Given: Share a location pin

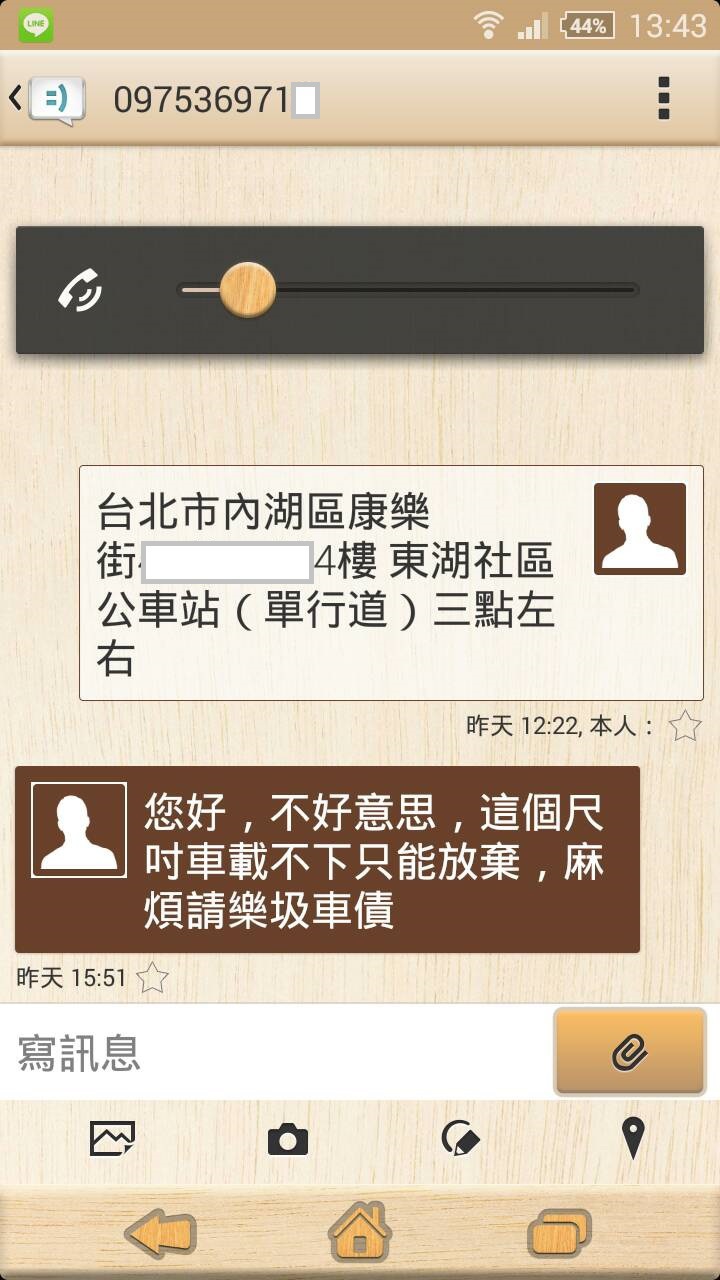Looking at the screenshot, I should [633, 1138].
